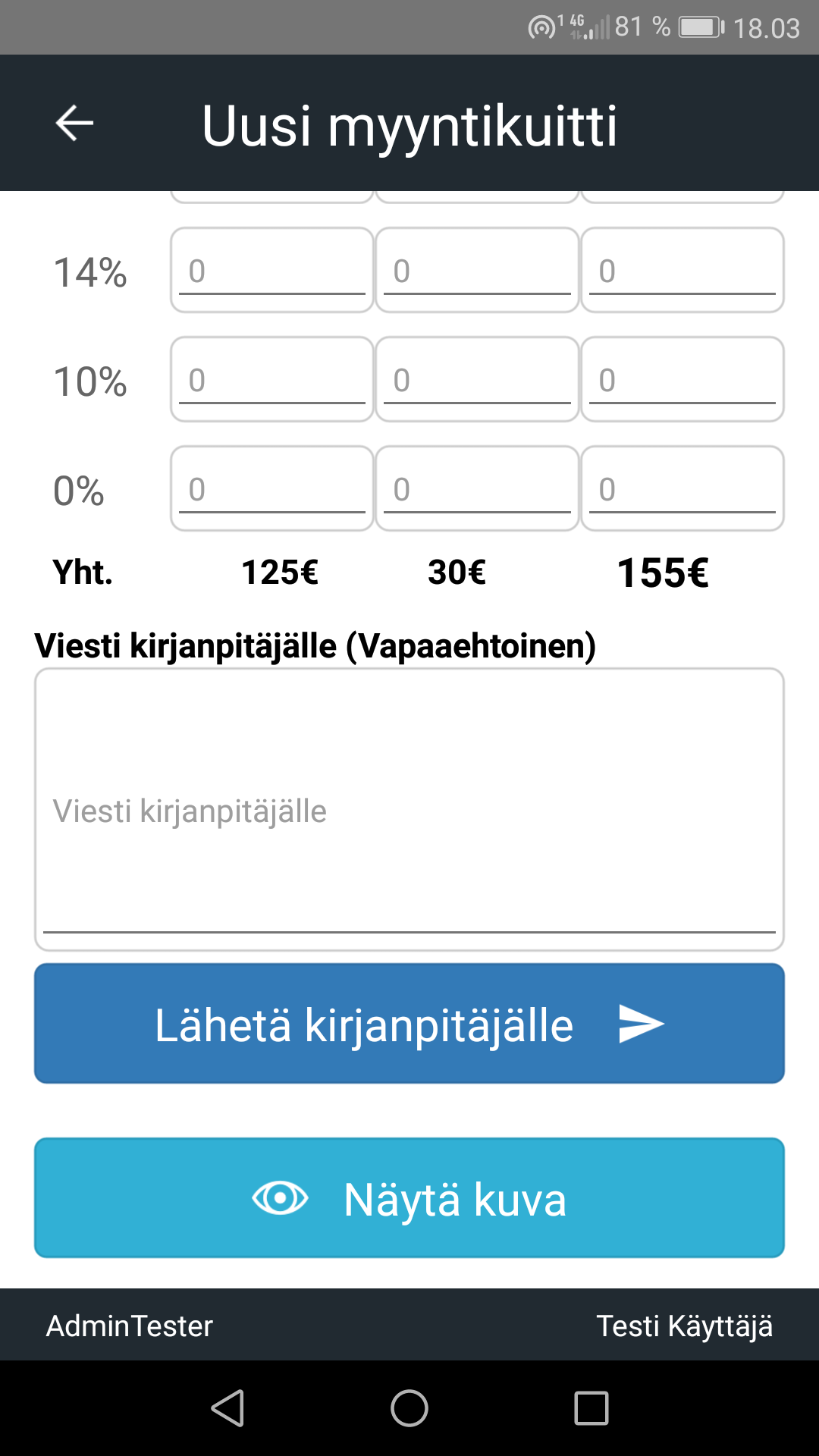Tap the first field in the 0% row
This screenshot has height=1456, width=819.
click(272, 488)
